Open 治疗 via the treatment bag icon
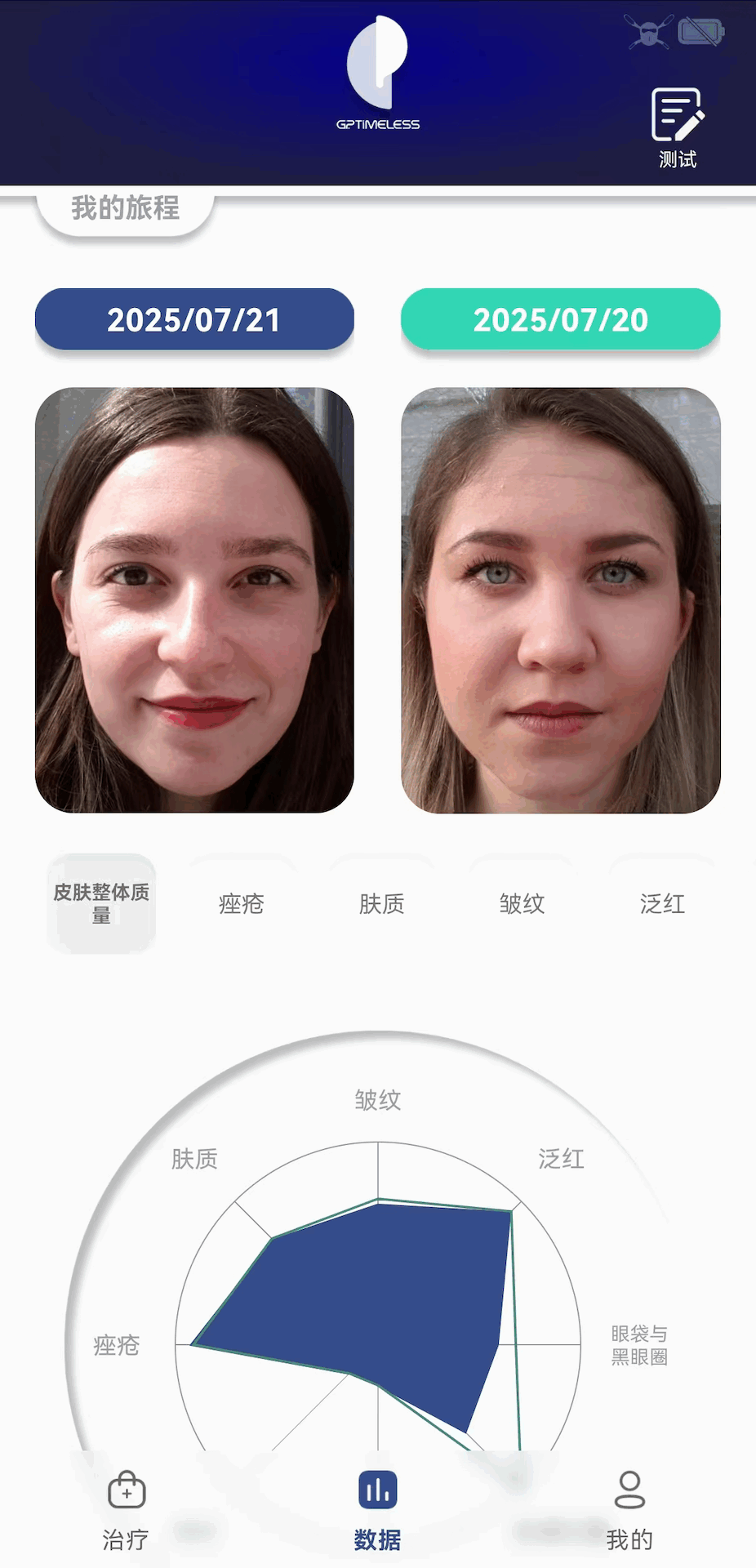Image resolution: width=756 pixels, height=1568 pixels. pyautogui.click(x=127, y=1490)
